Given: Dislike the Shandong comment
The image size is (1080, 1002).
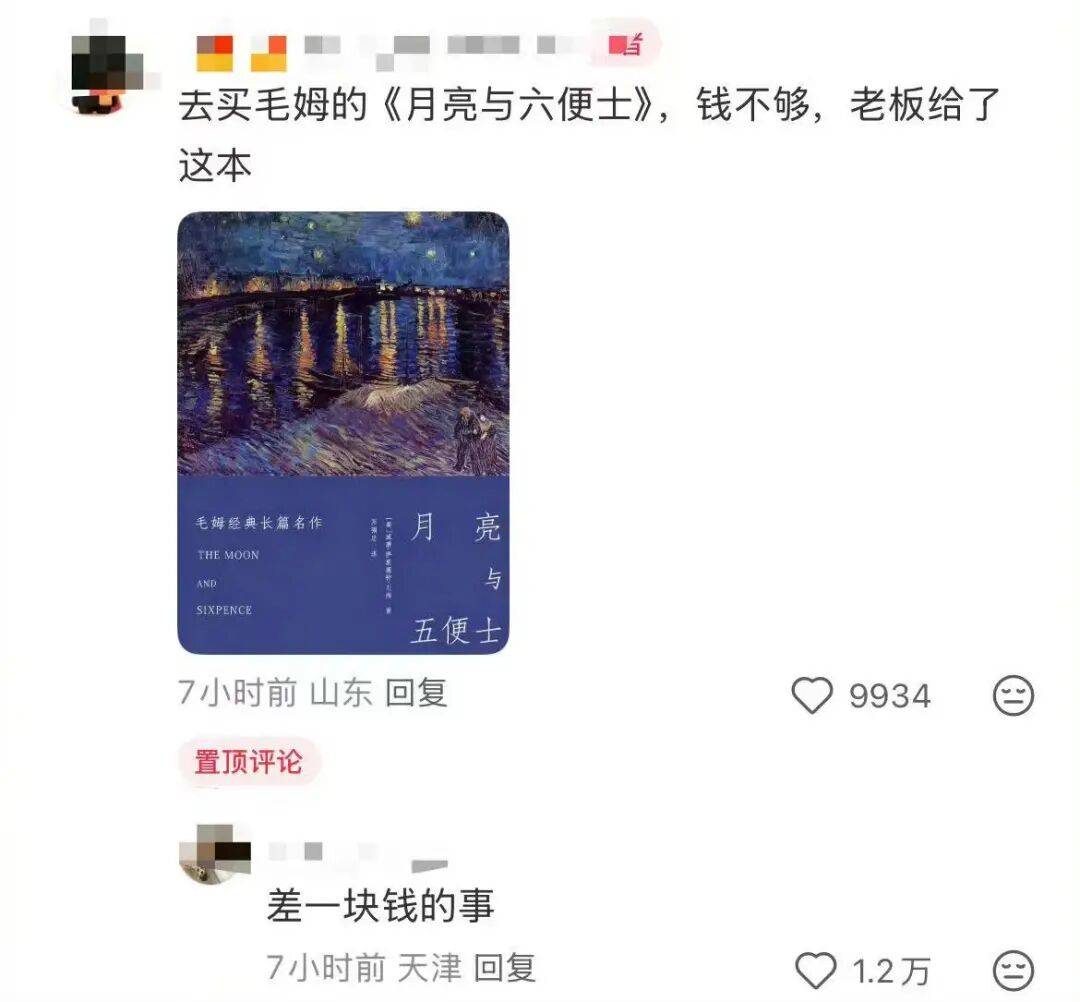Looking at the screenshot, I should pyautogui.click(x=1012, y=695).
